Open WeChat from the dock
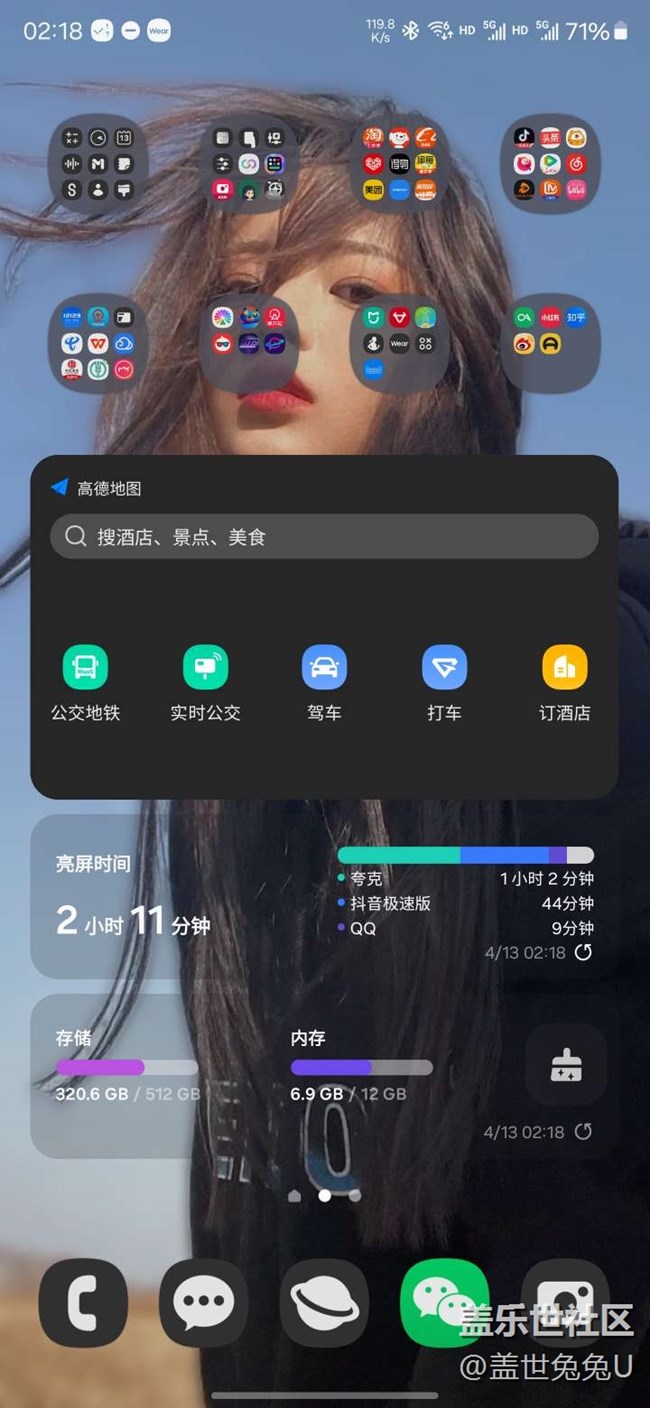The width and height of the screenshot is (650, 1408). [444, 1302]
